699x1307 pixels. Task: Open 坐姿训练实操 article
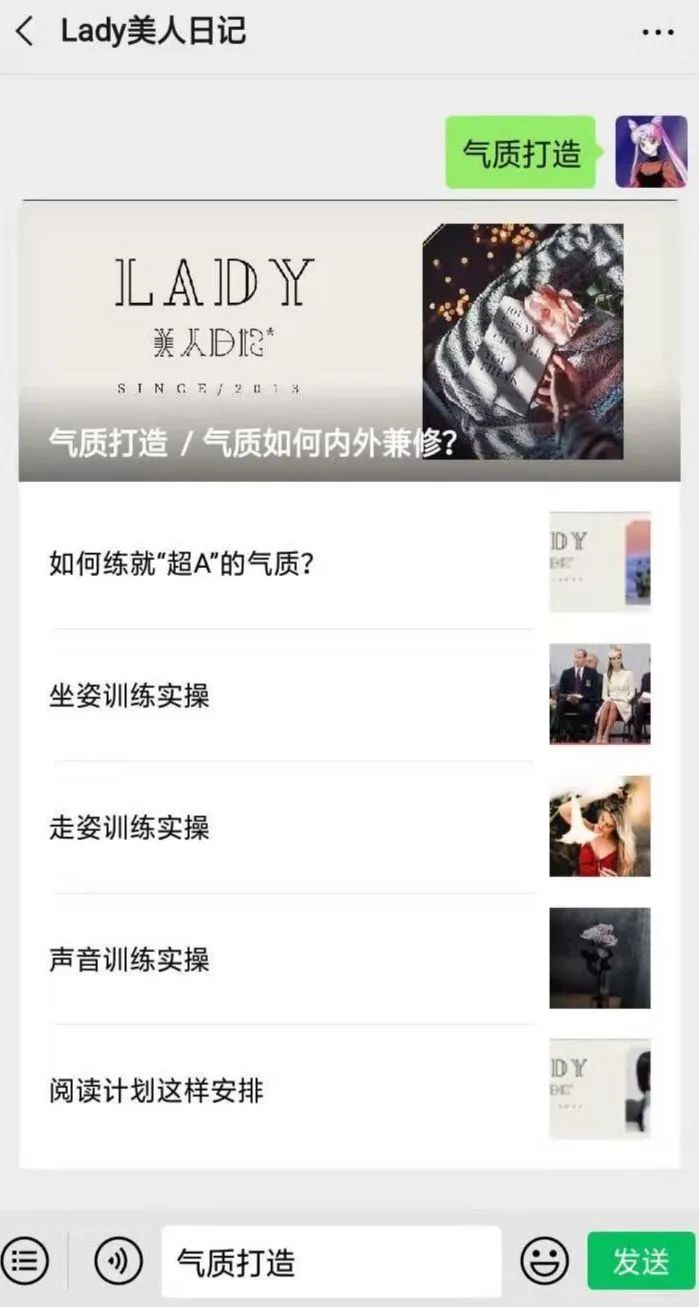(x=349, y=695)
